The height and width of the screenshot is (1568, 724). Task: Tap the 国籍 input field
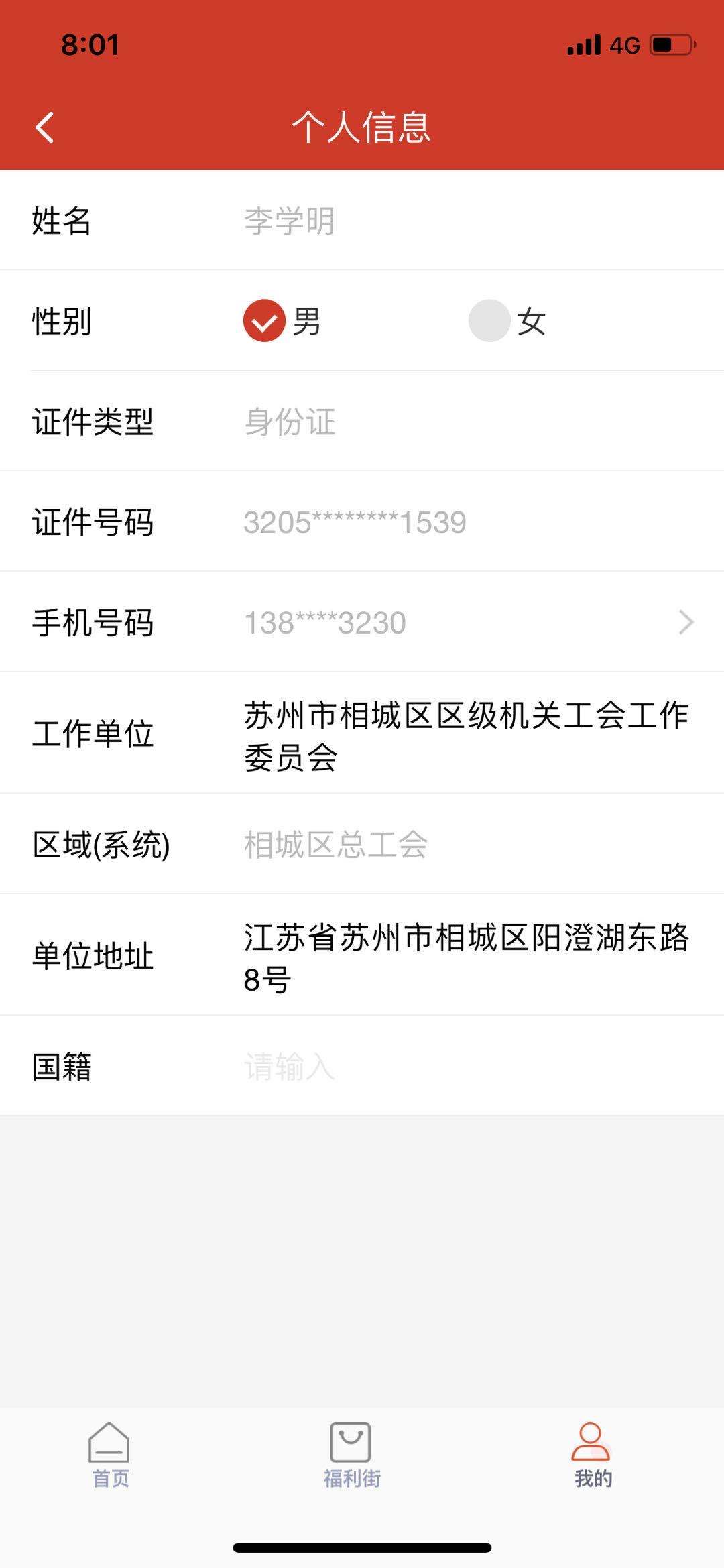[469, 1066]
